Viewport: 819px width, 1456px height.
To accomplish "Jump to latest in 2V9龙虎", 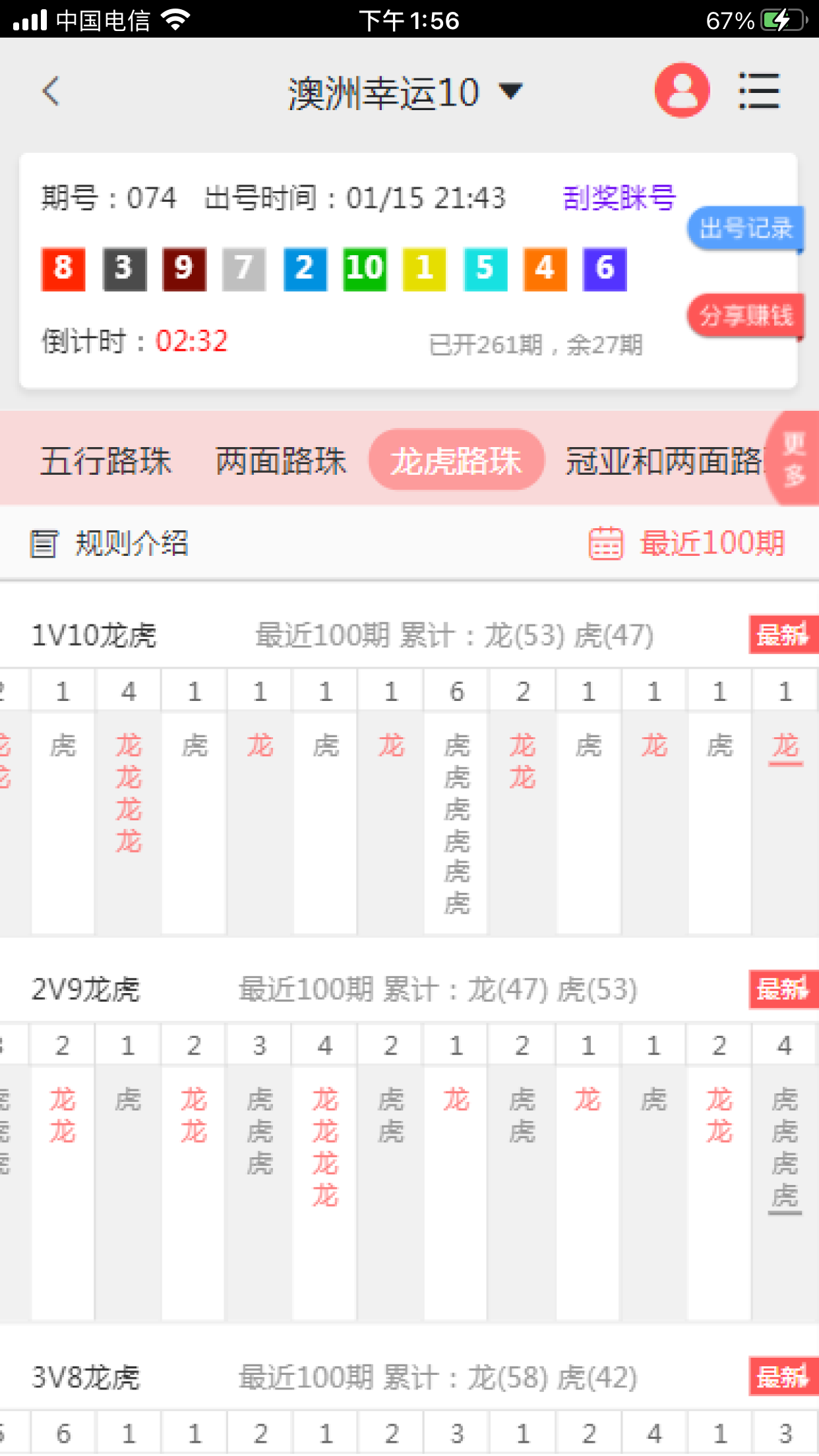I will click(782, 989).
